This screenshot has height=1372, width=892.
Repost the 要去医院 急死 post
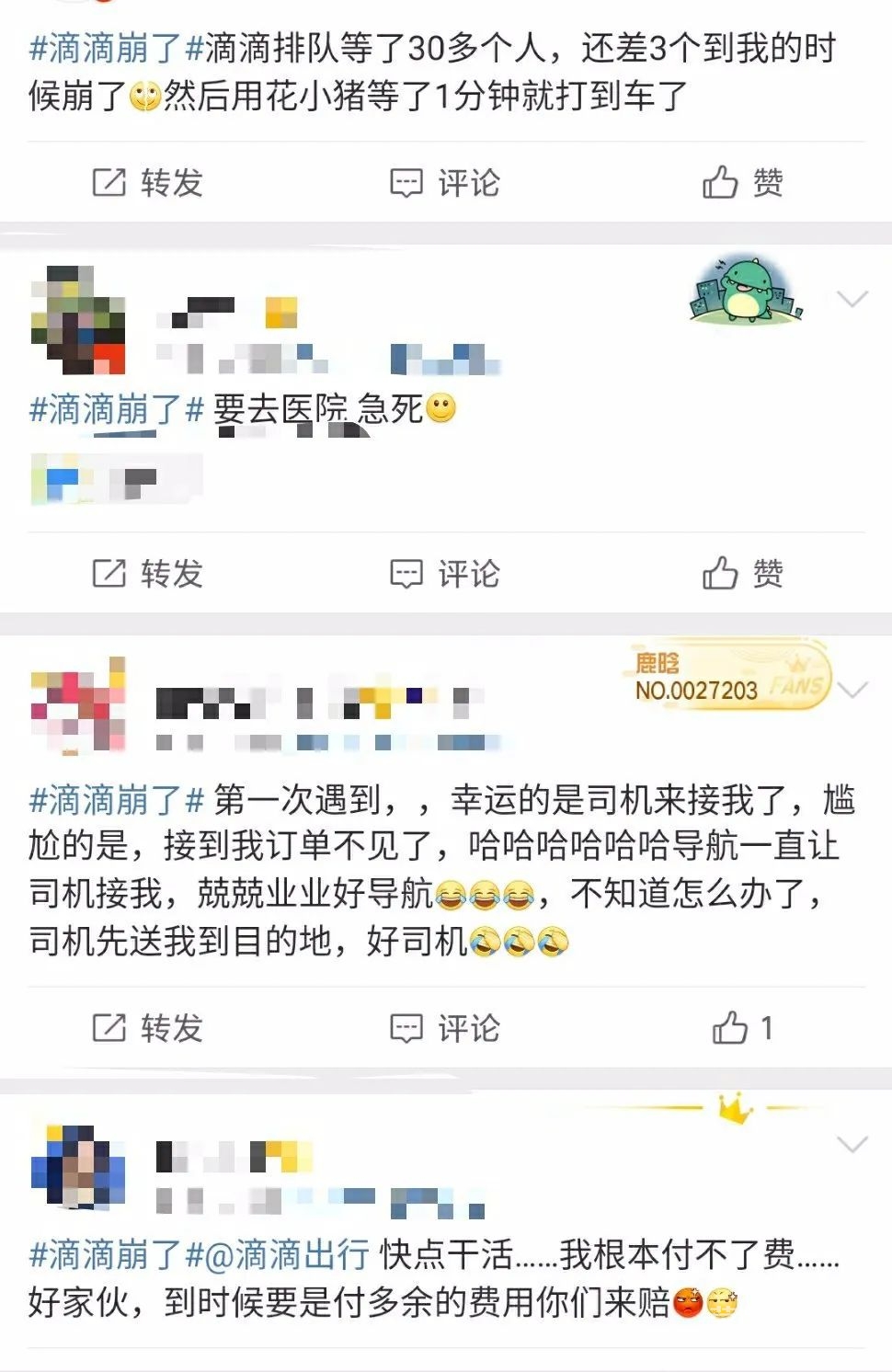click(147, 574)
